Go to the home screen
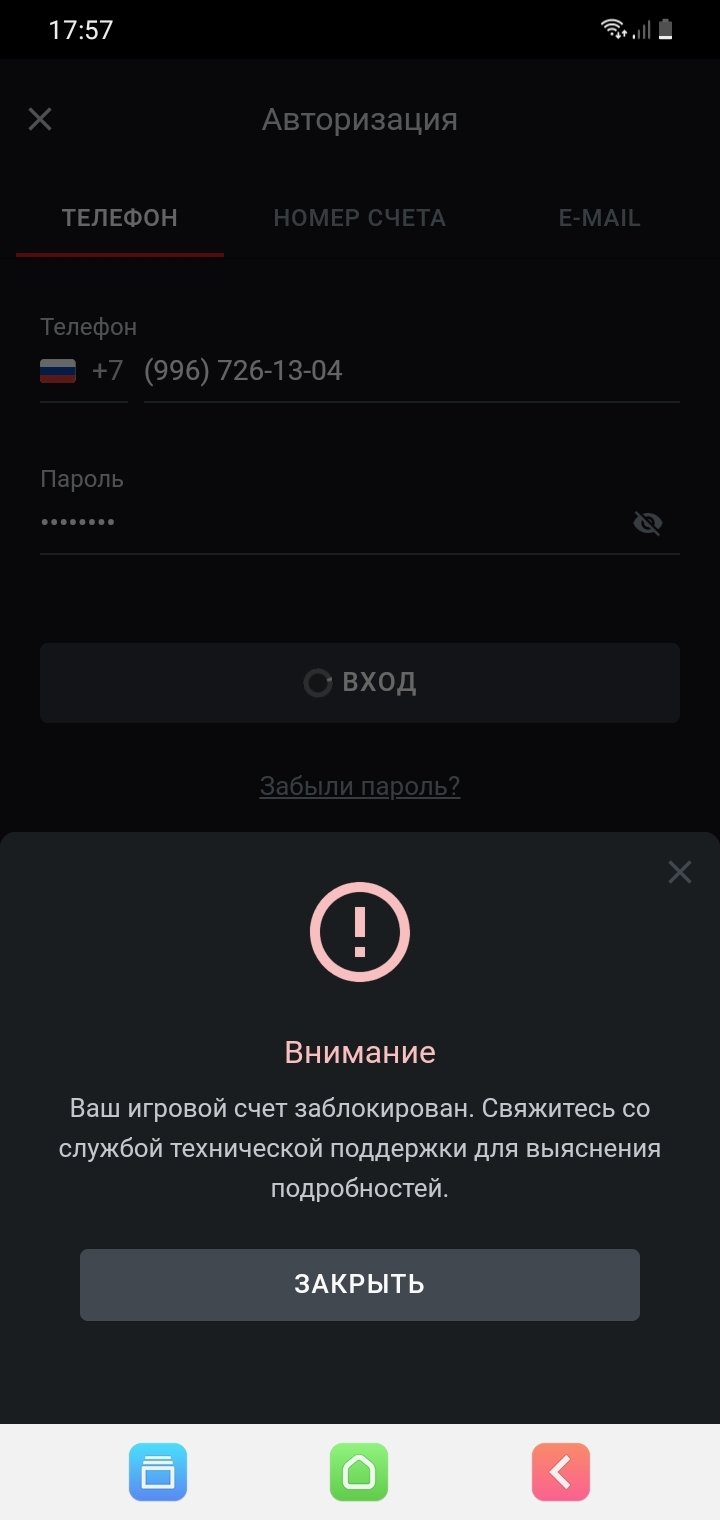The image size is (720, 1520). pos(359,1472)
